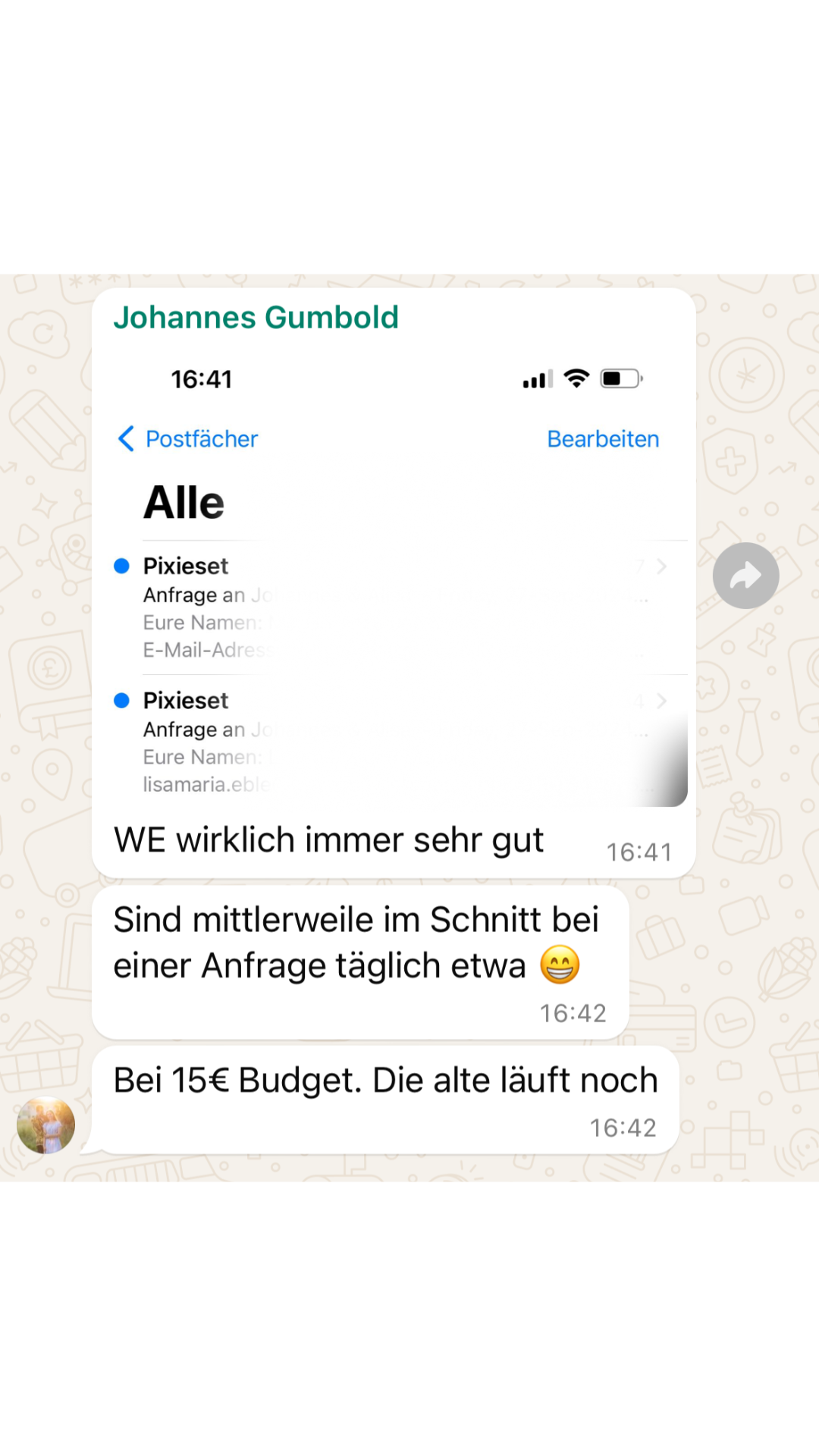Tap the forward arrow to share the message
819x1456 pixels.
[745, 576]
